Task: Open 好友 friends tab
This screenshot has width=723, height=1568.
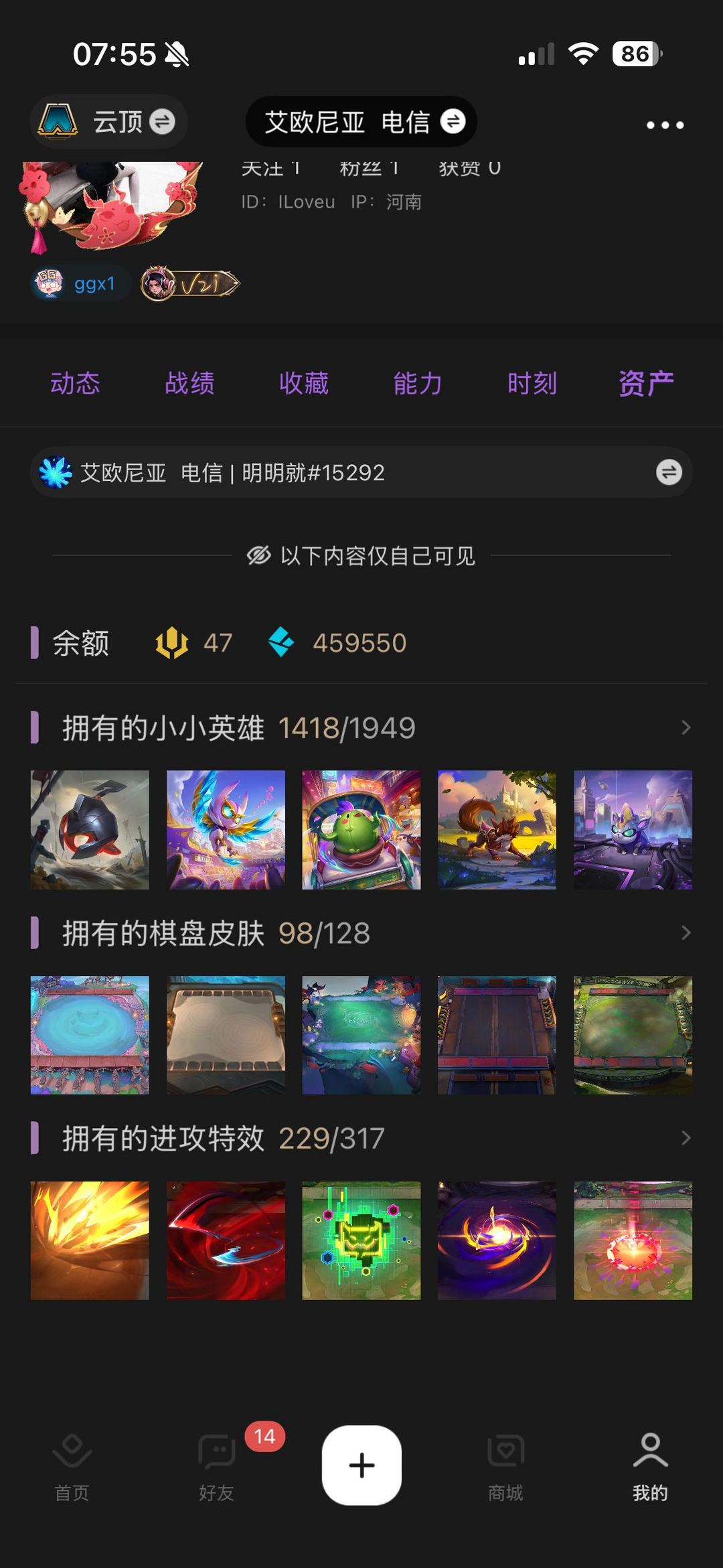Action: [216, 1467]
